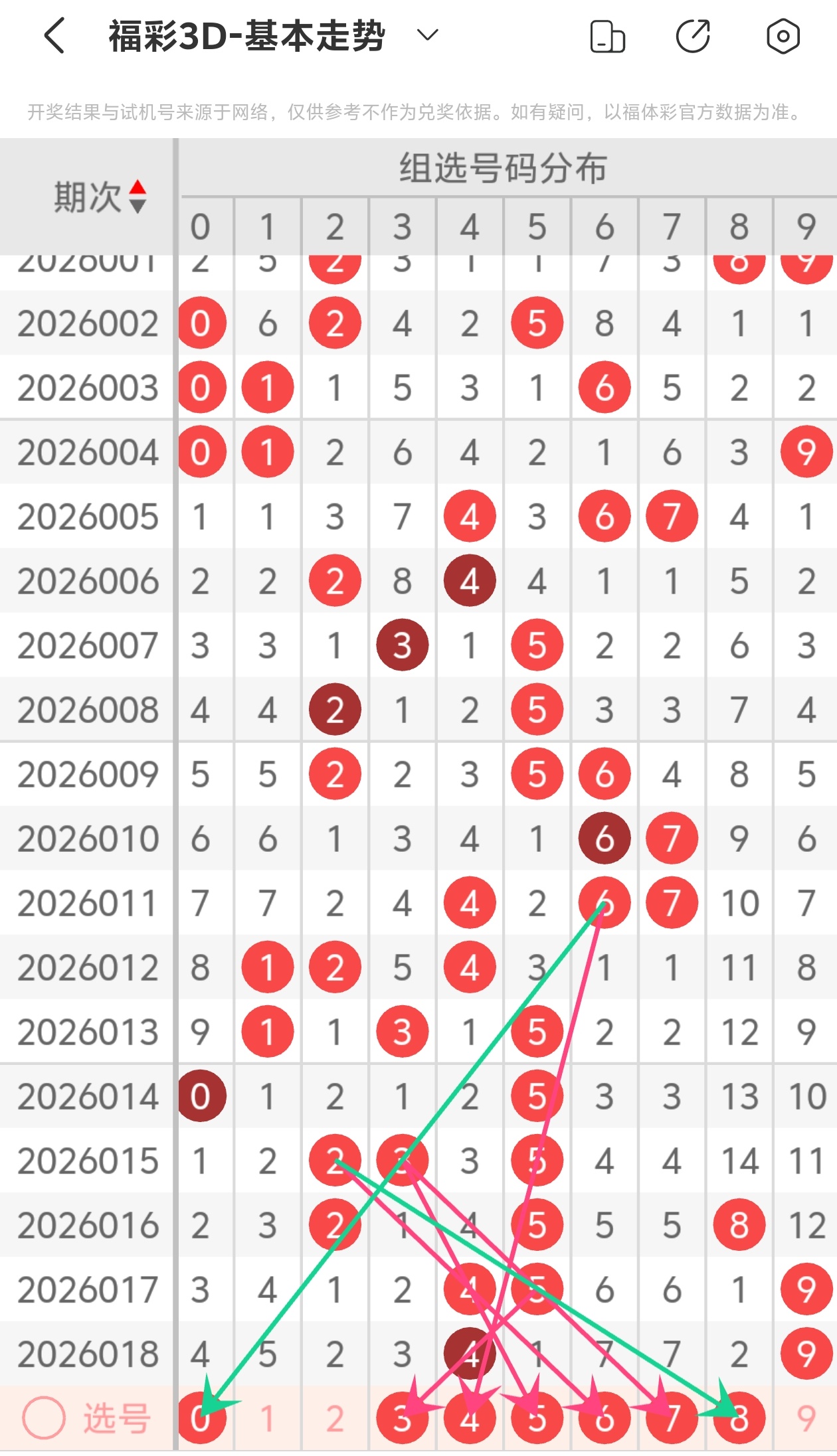
Task: Deselect number 3 in 选号 row
Action: point(402,1419)
